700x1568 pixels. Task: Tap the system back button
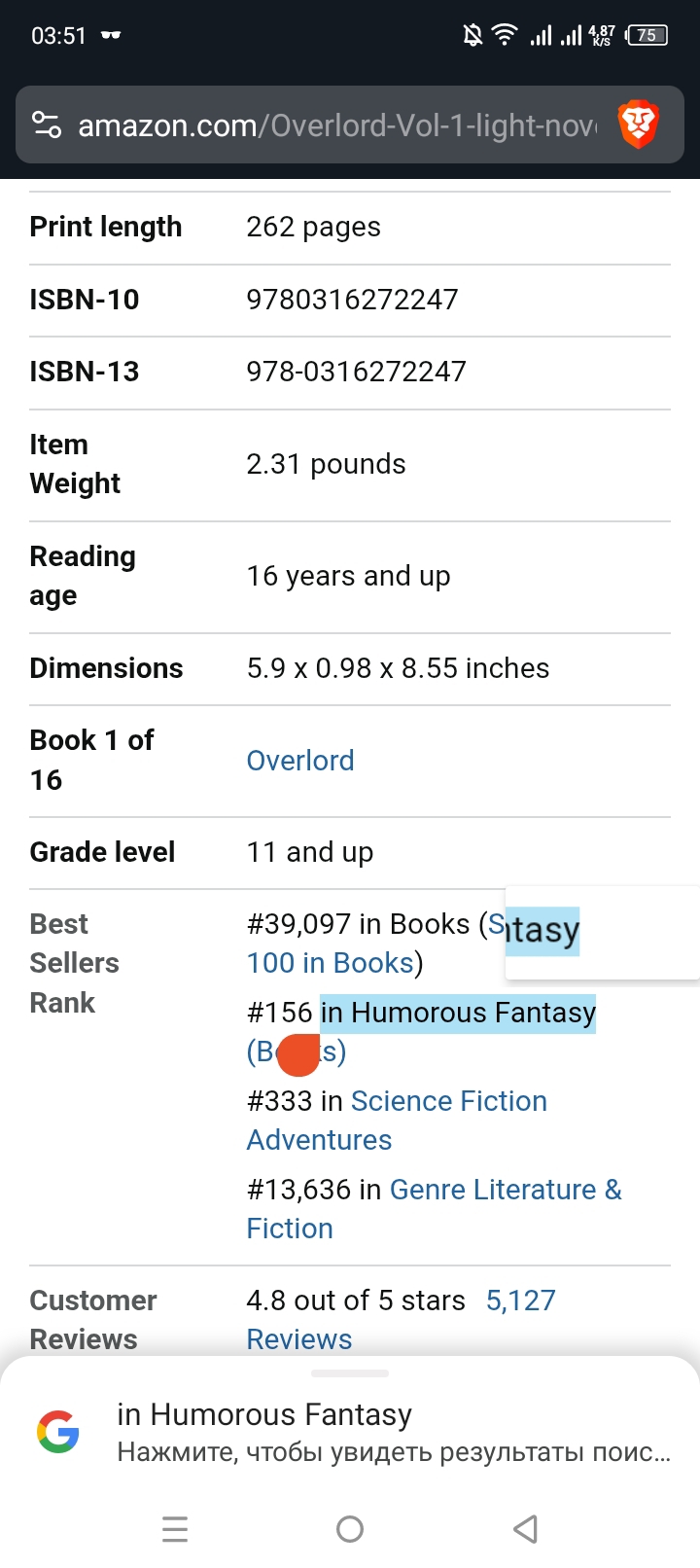525,1529
